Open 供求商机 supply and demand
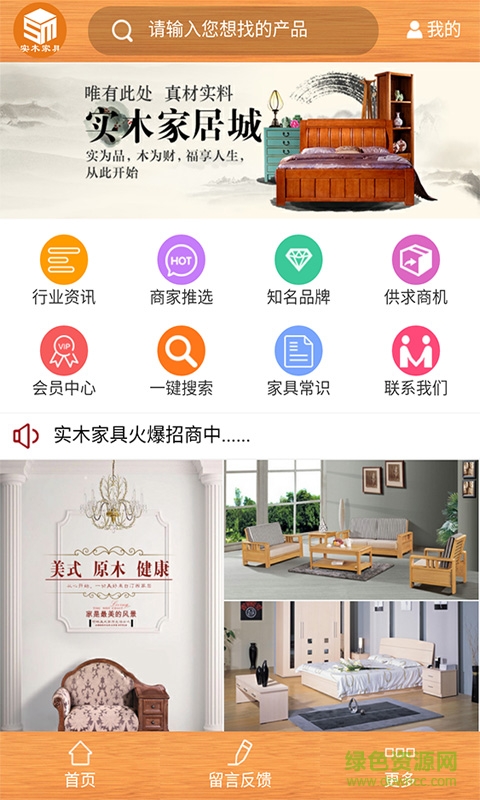480x800 pixels. pyautogui.click(x=416, y=270)
